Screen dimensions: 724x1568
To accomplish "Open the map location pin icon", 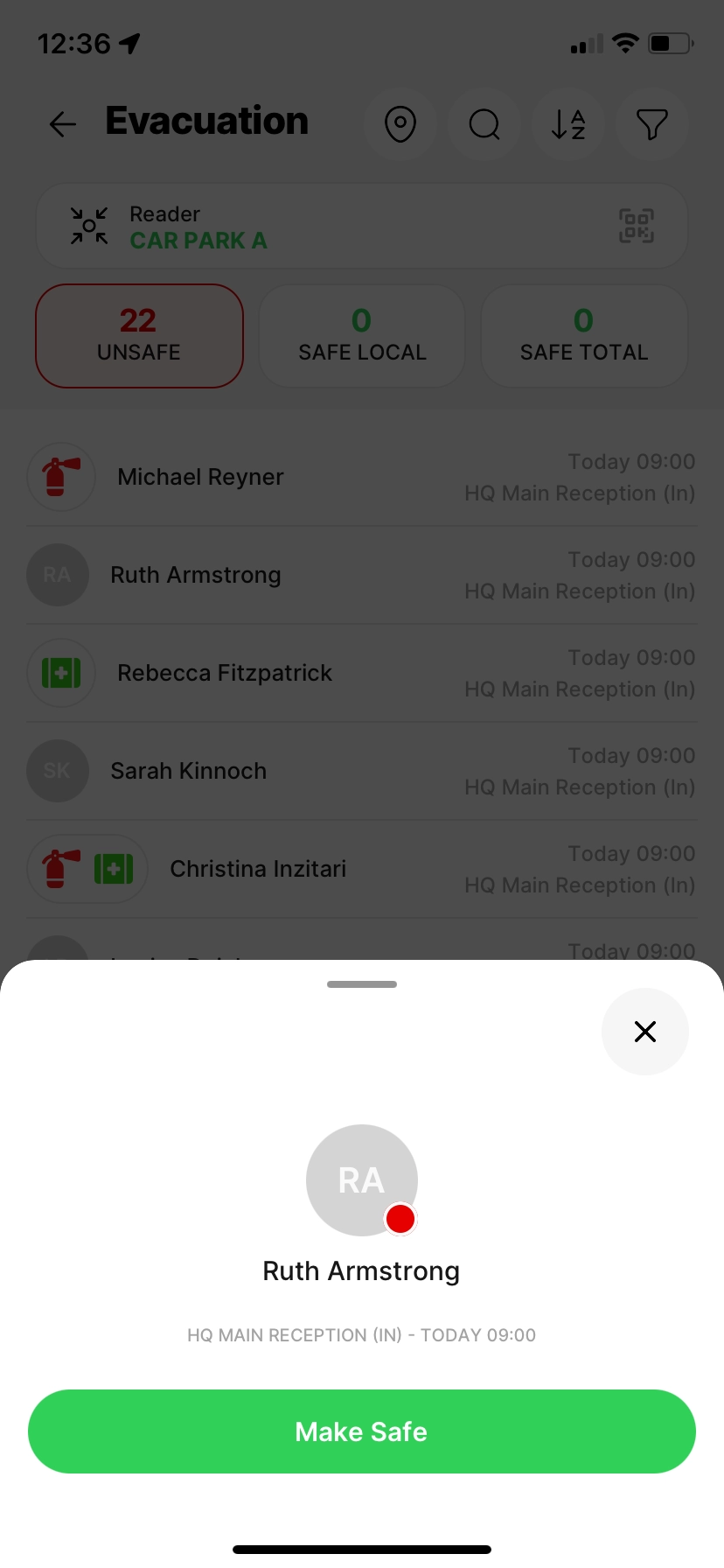I will tap(400, 124).
